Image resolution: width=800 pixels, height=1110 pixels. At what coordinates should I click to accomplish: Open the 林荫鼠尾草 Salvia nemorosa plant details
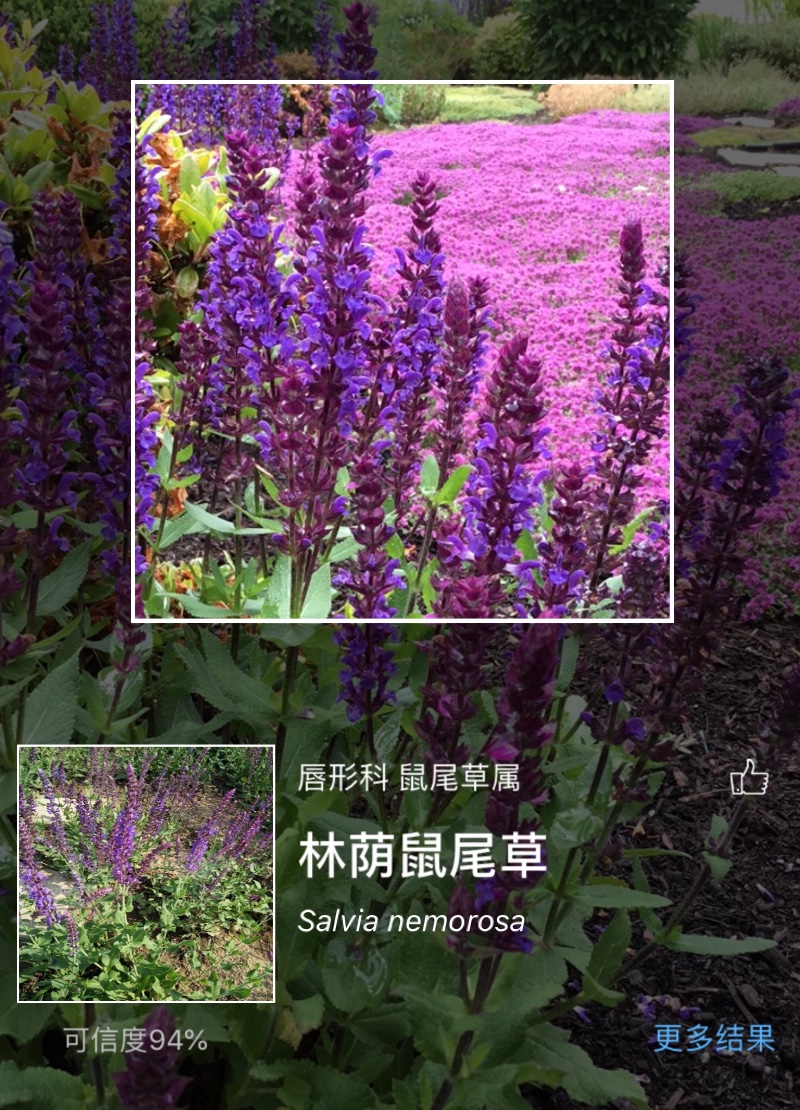(422, 858)
